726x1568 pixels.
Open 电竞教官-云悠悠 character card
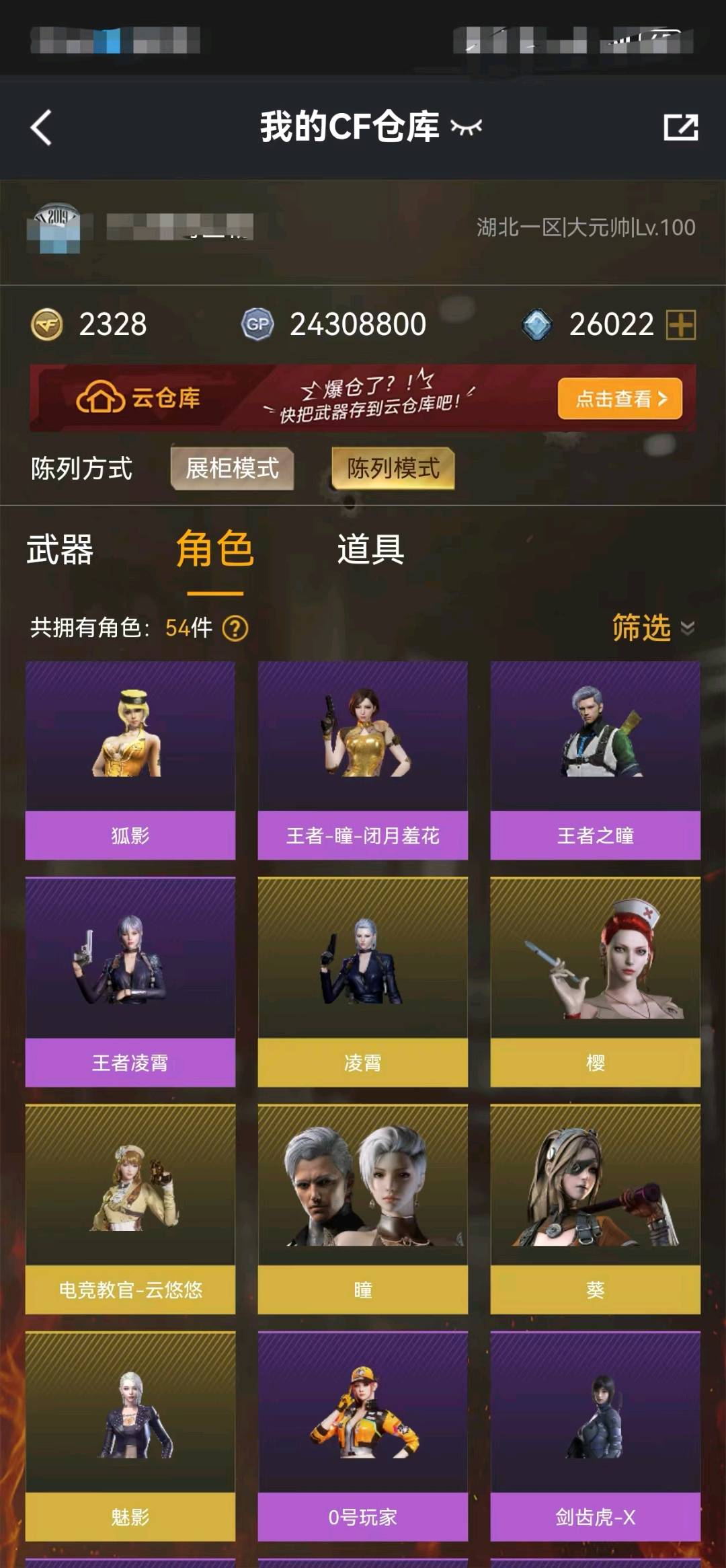[130, 1209]
